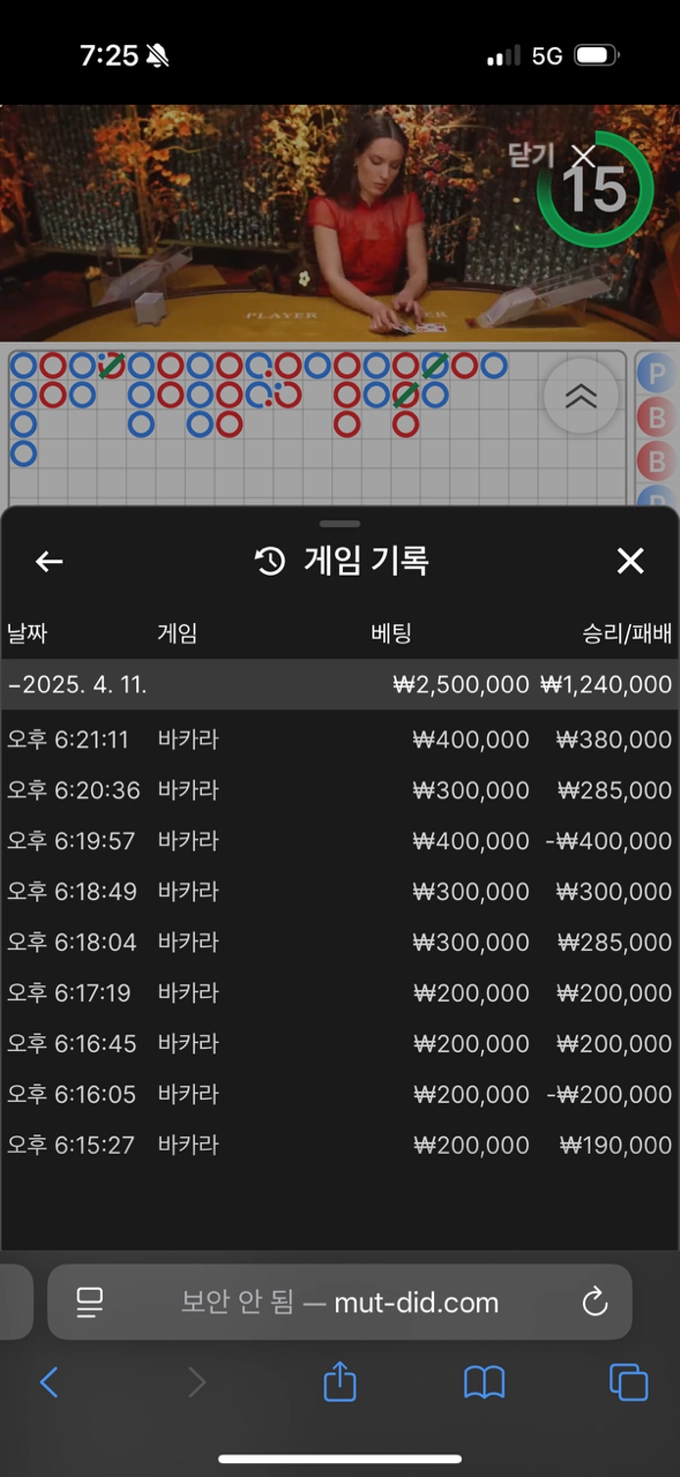Expand the roadmap with the double chevron
Image resolution: width=680 pixels, height=1477 pixels.
(581, 396)
